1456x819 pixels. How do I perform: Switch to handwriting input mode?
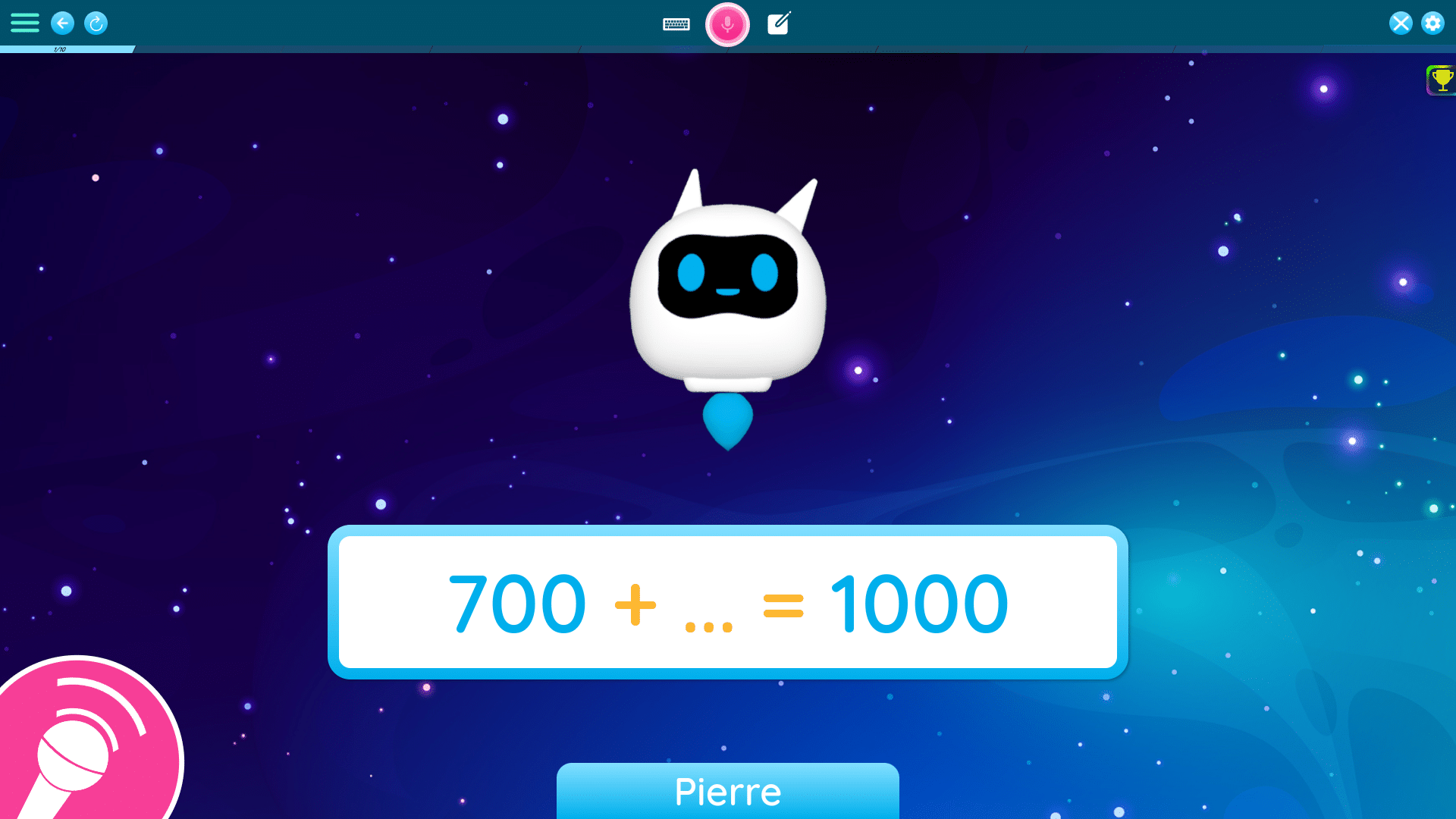(x=779, y=24)
